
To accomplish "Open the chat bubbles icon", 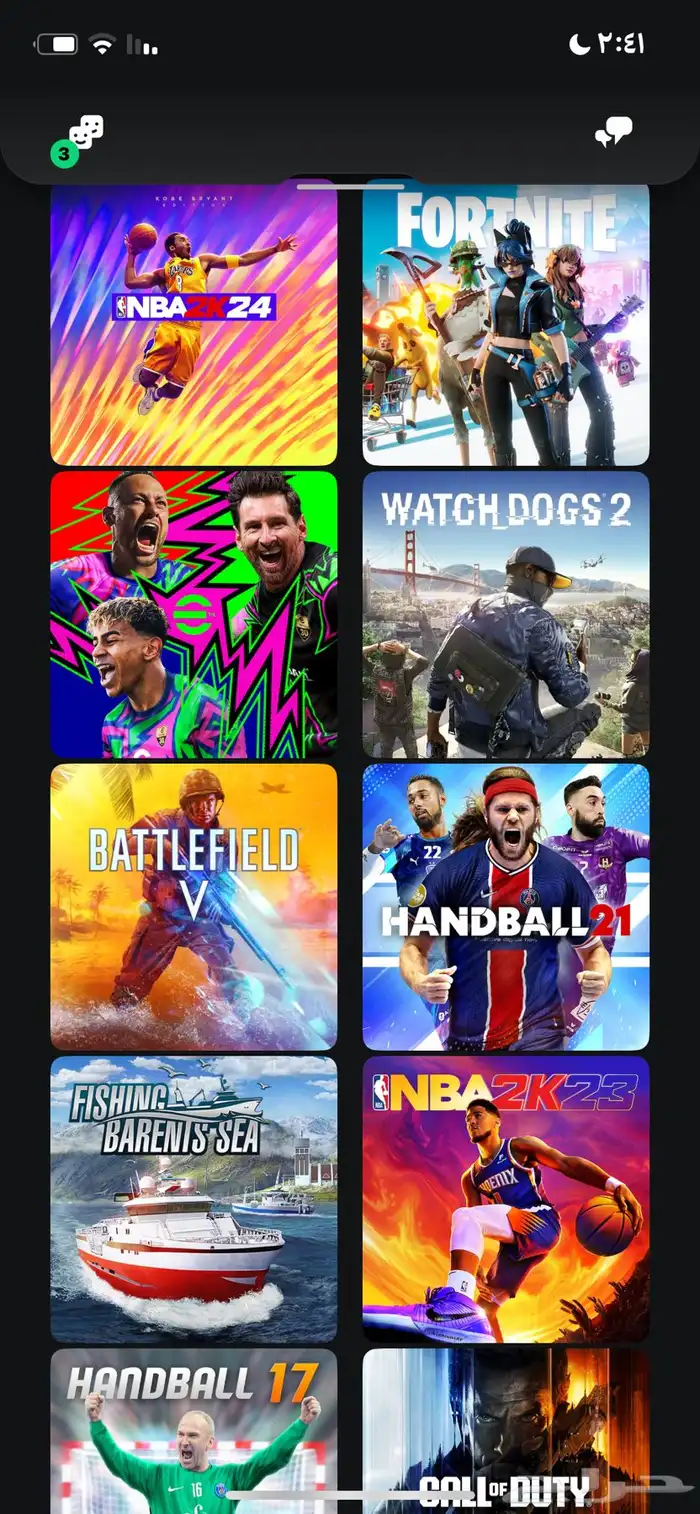I will pyautogui.click(x=613, y=133).
